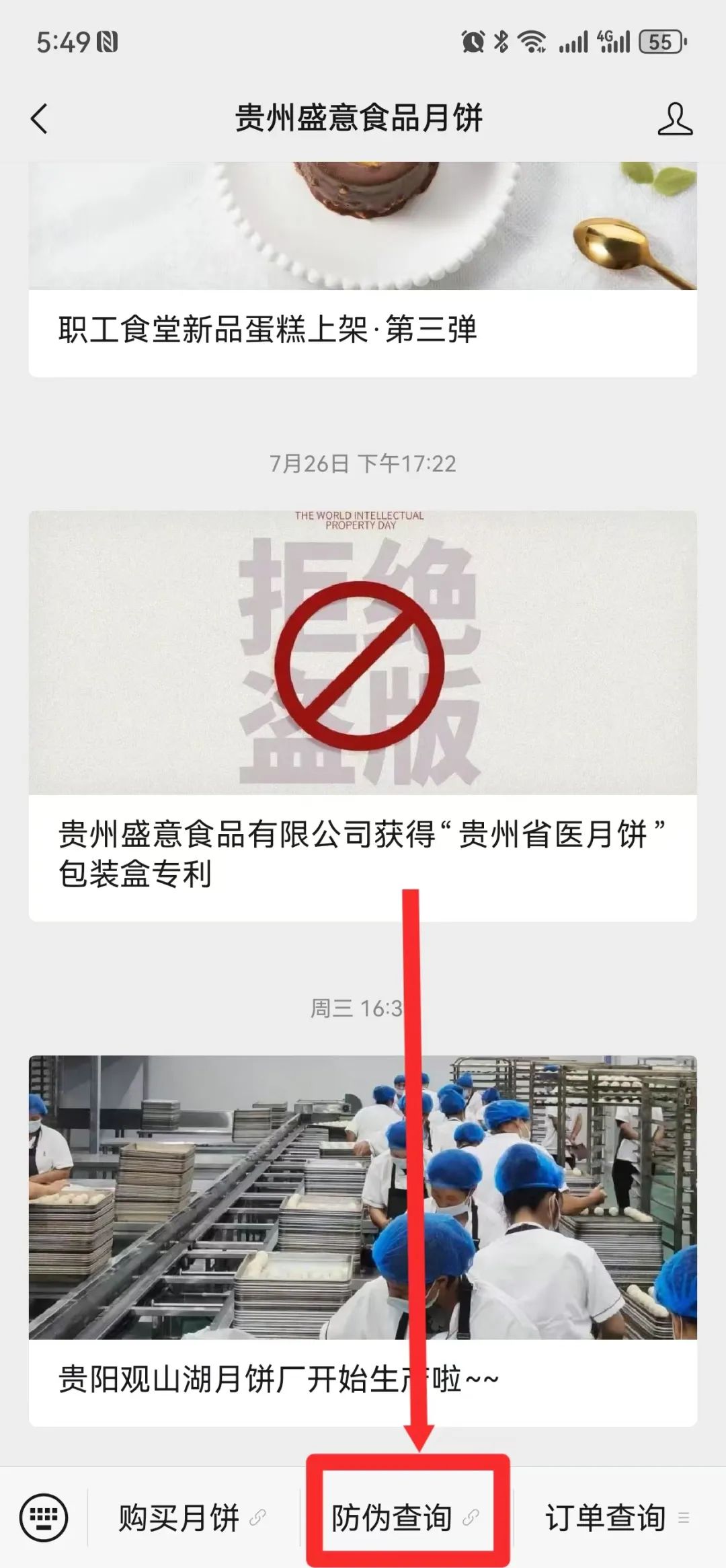The width and height of the screenshot is (726, 1568).
Task: Go back from the official account page
Action: click(x=40, y=119)
